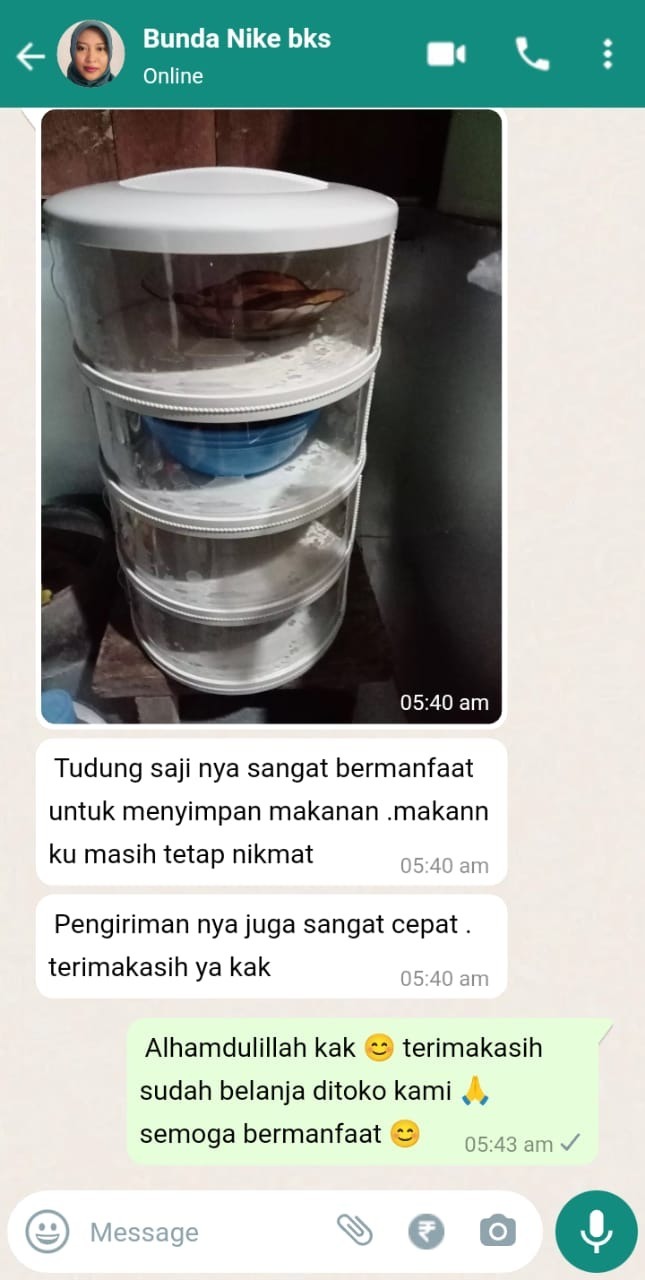
Task: Open the overflow menu
Action: click(607, 54)
